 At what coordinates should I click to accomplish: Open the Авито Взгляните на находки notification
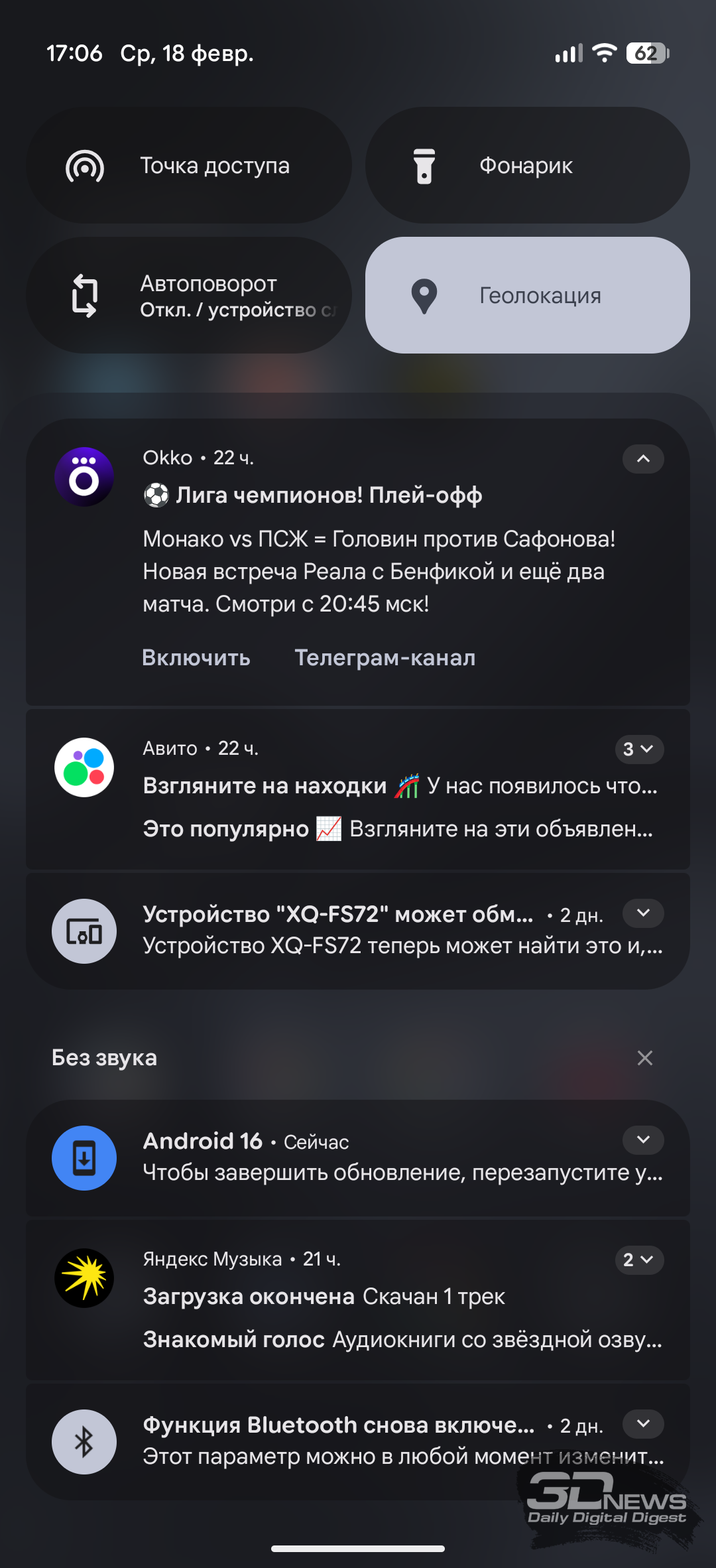[x=398, y=786]
